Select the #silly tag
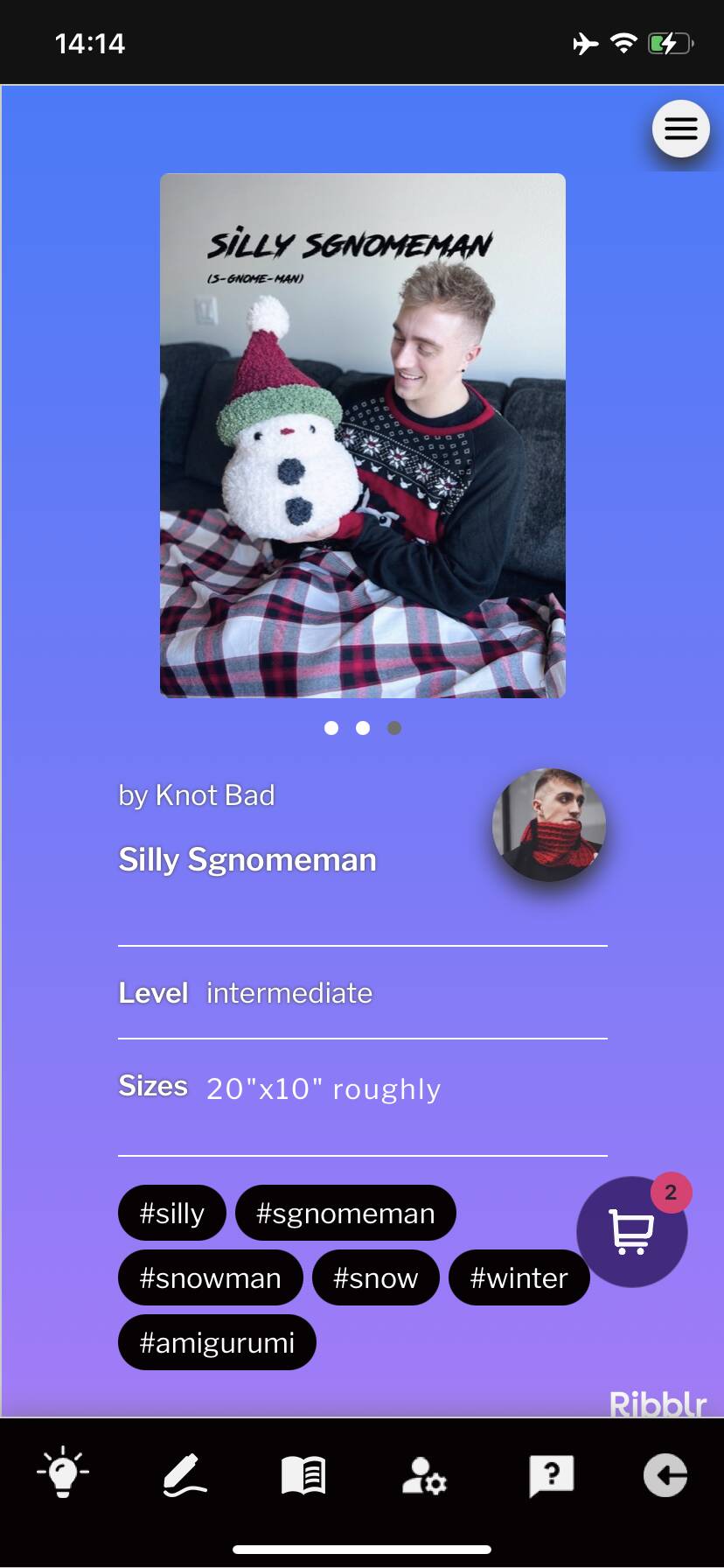The height and width of the screenshot is (1568, 724). (172, 1213)
